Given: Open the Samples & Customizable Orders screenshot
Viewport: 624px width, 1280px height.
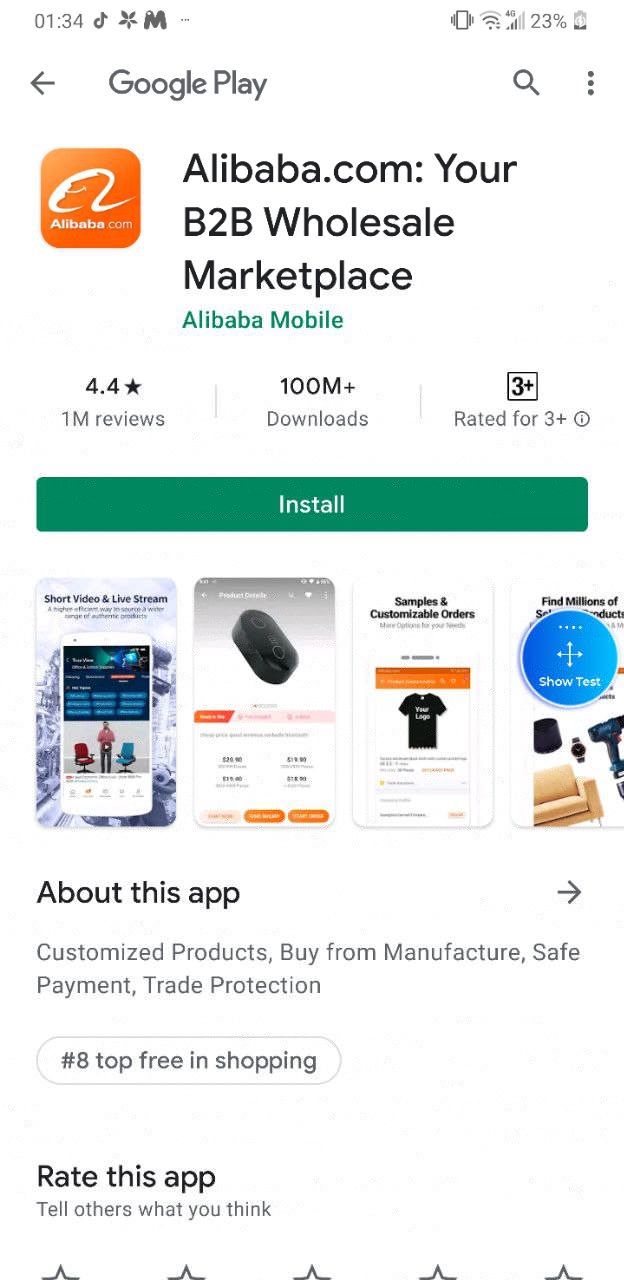Looking at the screenshot, I should 422,702.
